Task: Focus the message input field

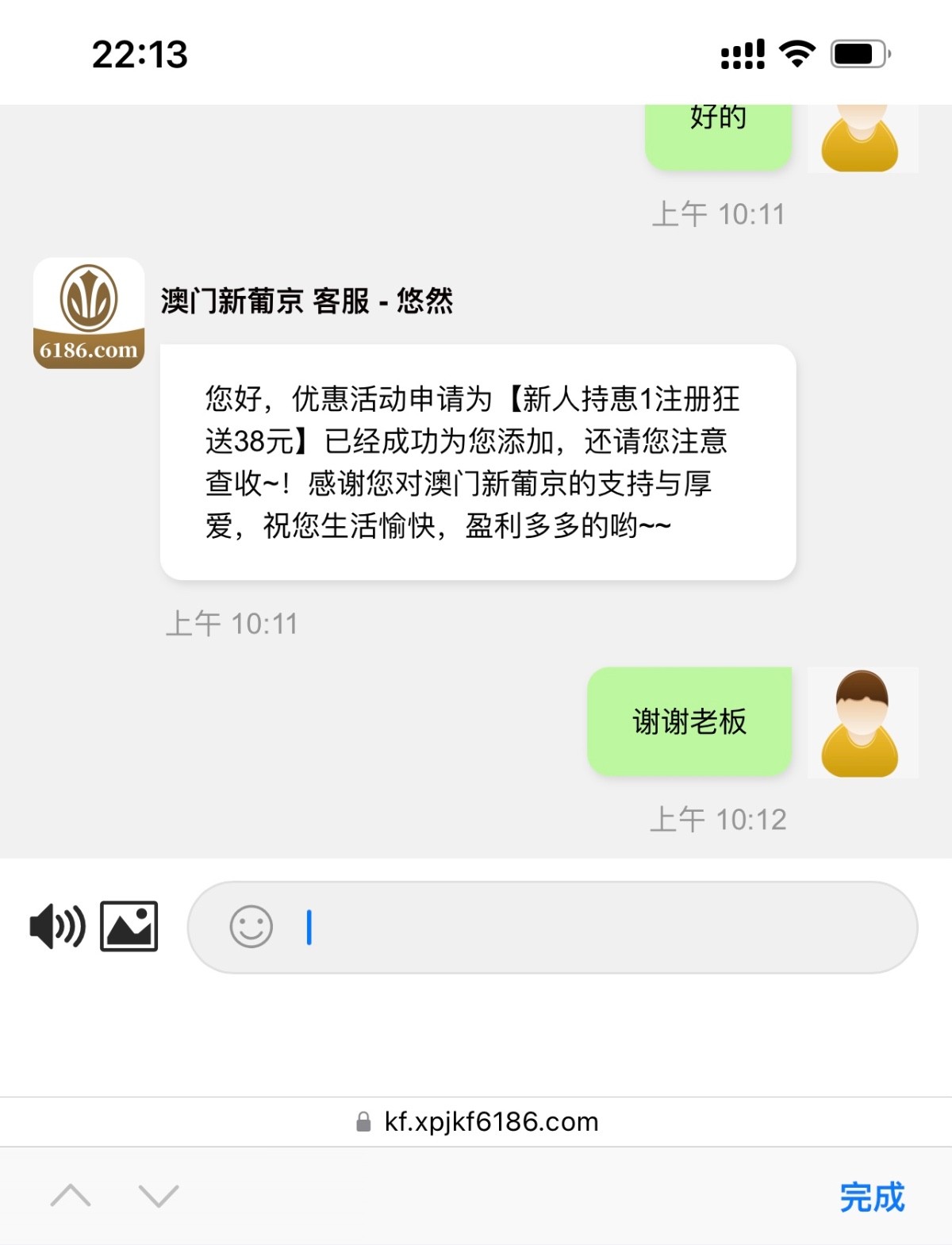Action: point(603,927)
